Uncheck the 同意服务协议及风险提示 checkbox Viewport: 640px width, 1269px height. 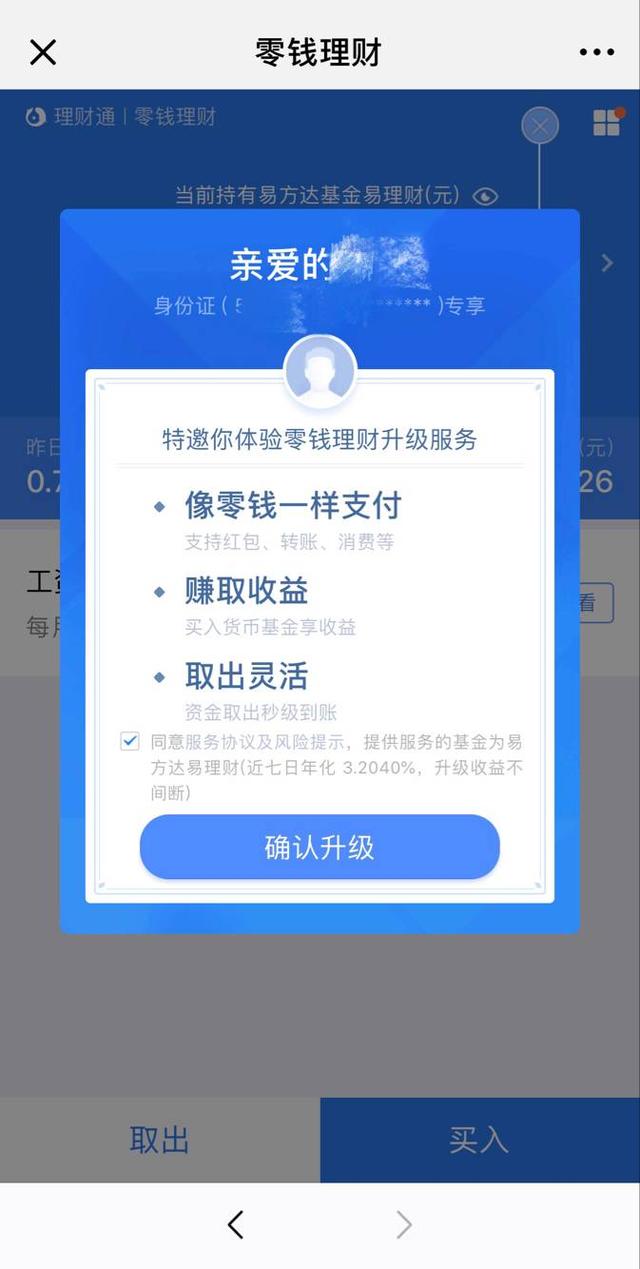pos(130,742)
